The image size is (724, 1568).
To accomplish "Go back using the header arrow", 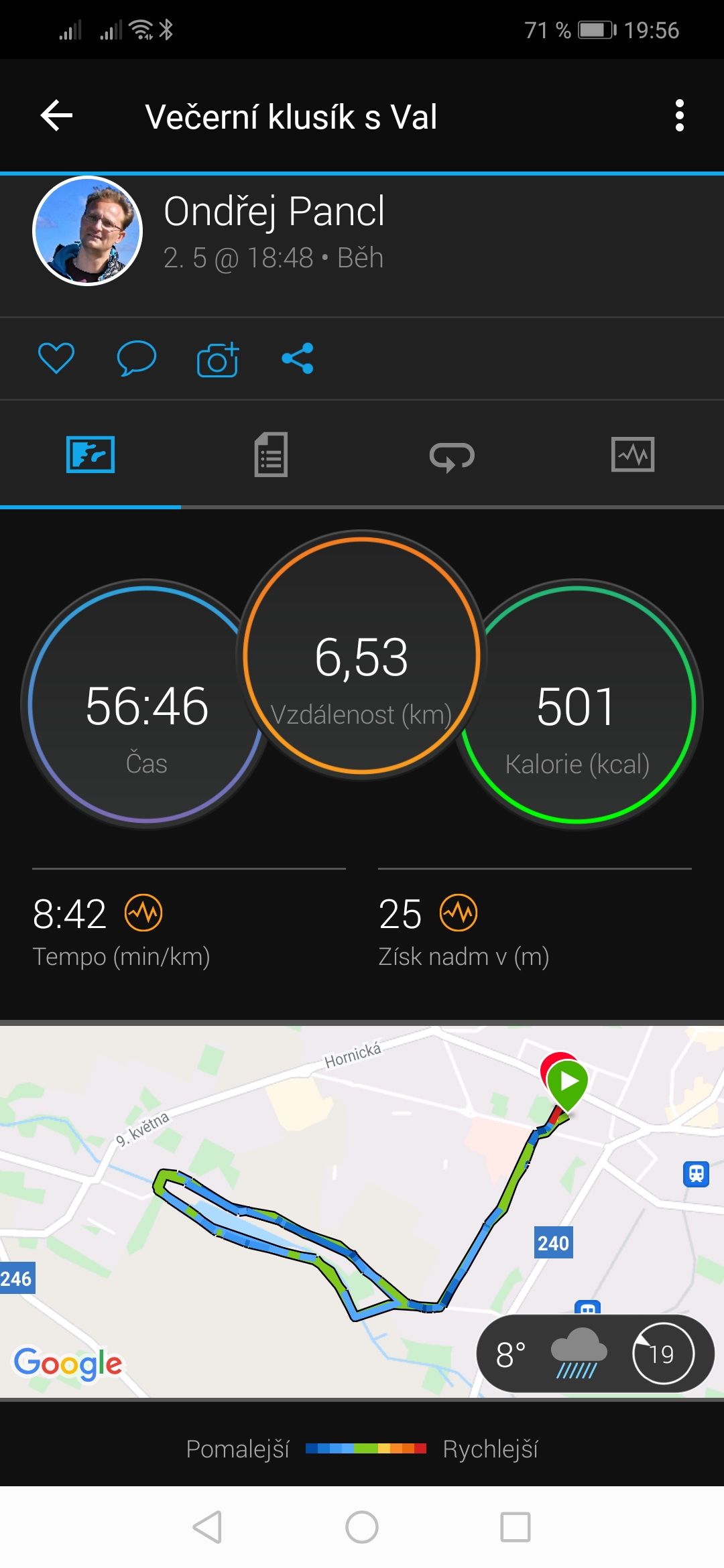I will (x=56, y=115).
